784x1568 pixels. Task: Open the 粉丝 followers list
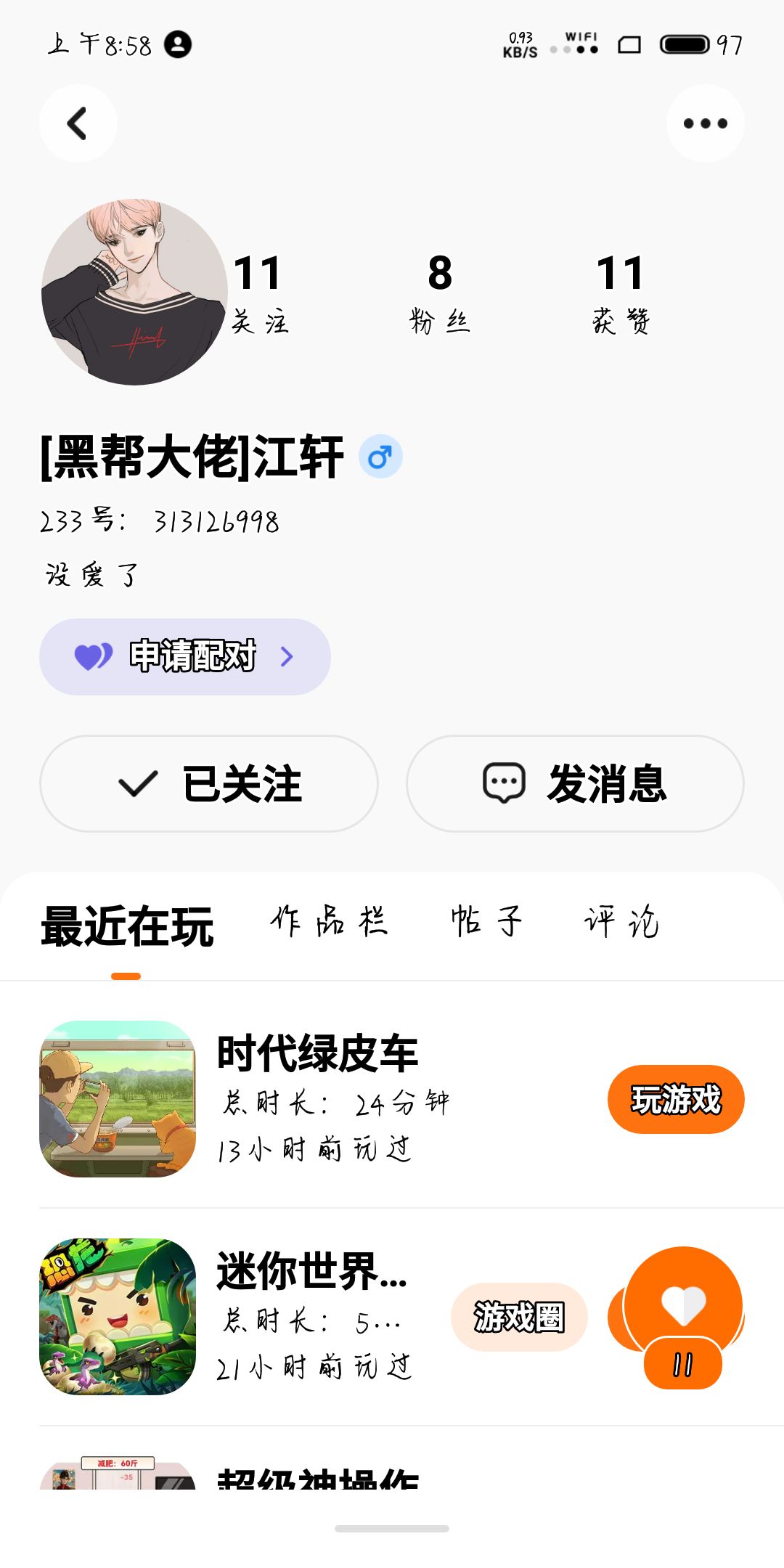[x=440, y=293]
